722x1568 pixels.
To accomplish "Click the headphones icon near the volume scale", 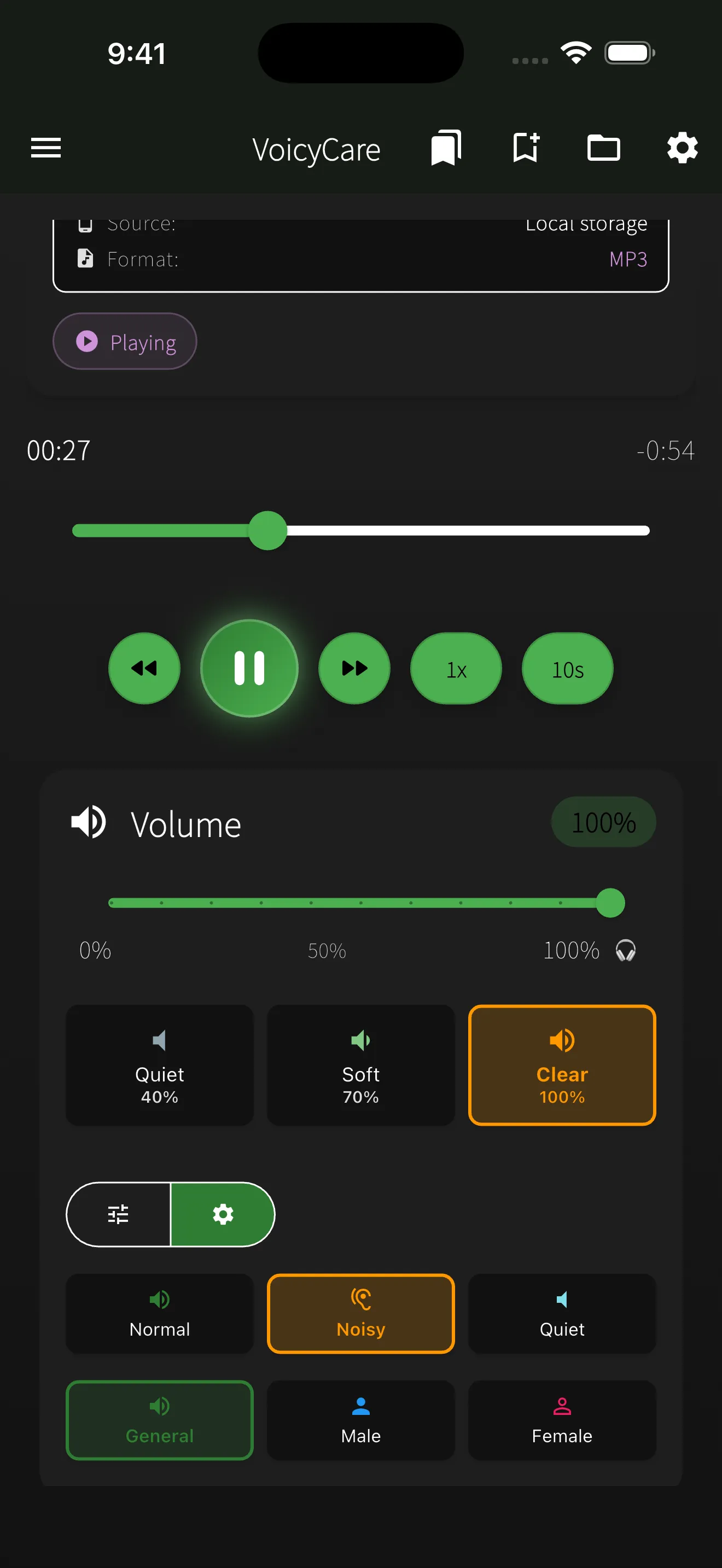I will click(x=625, y=950).
